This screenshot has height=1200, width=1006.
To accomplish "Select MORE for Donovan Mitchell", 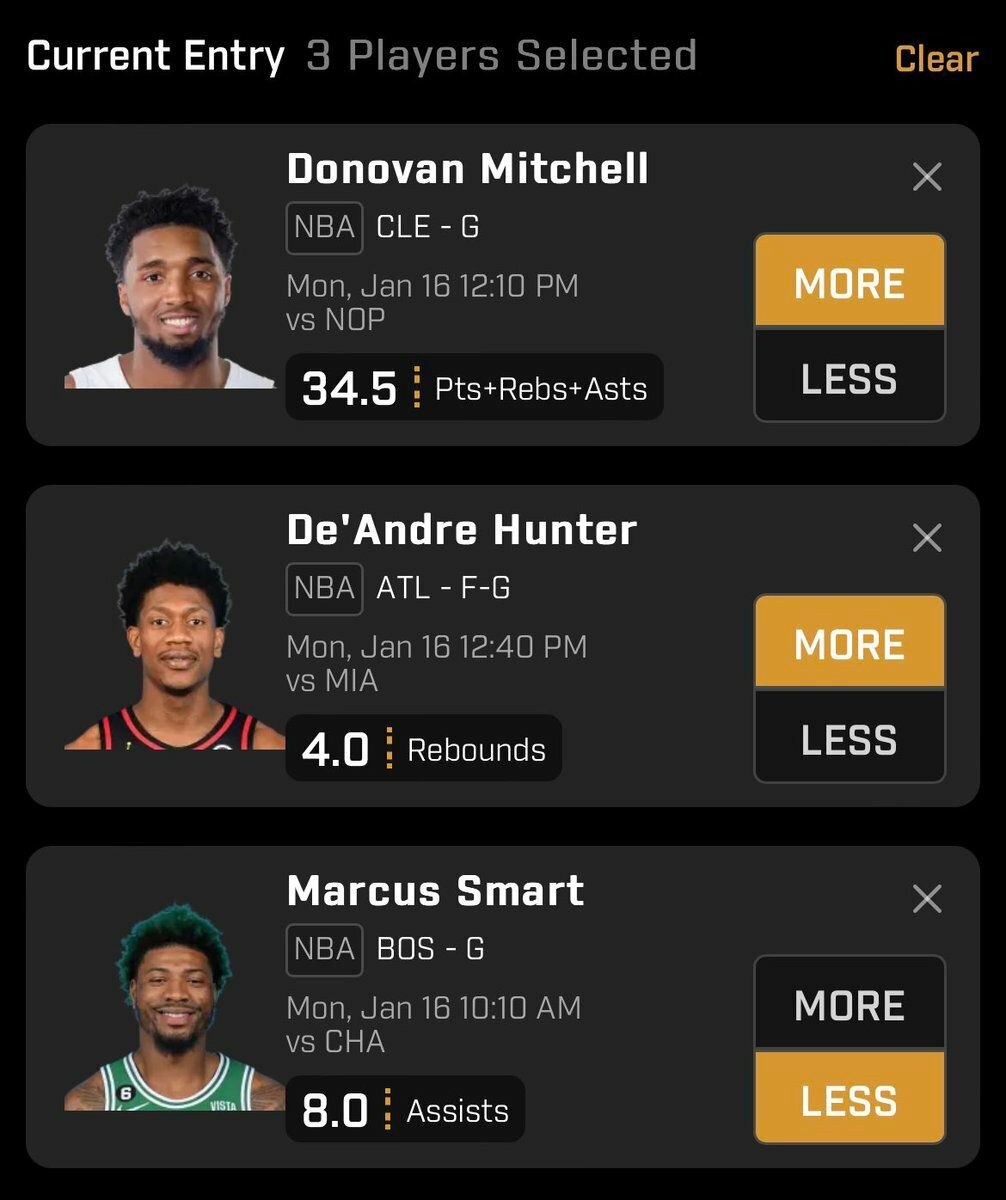I will pyautogui.click(x=849, y=282).
